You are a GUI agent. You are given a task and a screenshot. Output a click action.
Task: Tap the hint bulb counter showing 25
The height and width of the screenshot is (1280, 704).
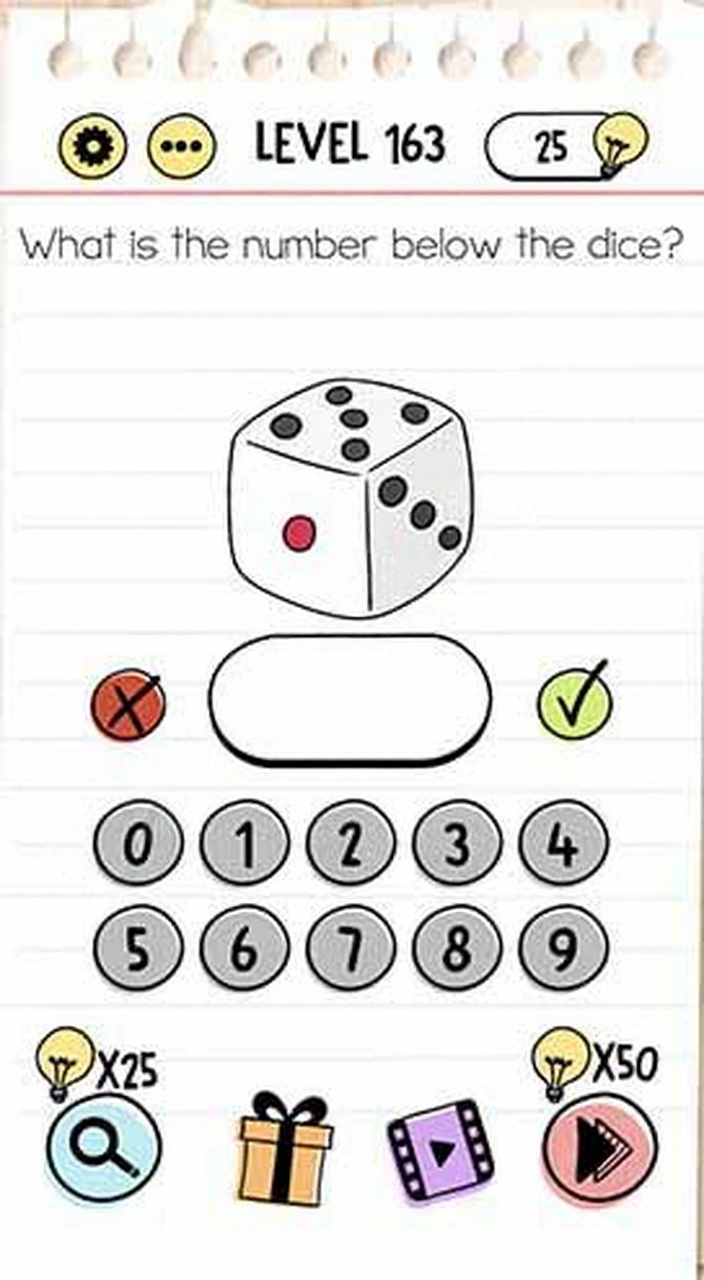pos(565,147)
